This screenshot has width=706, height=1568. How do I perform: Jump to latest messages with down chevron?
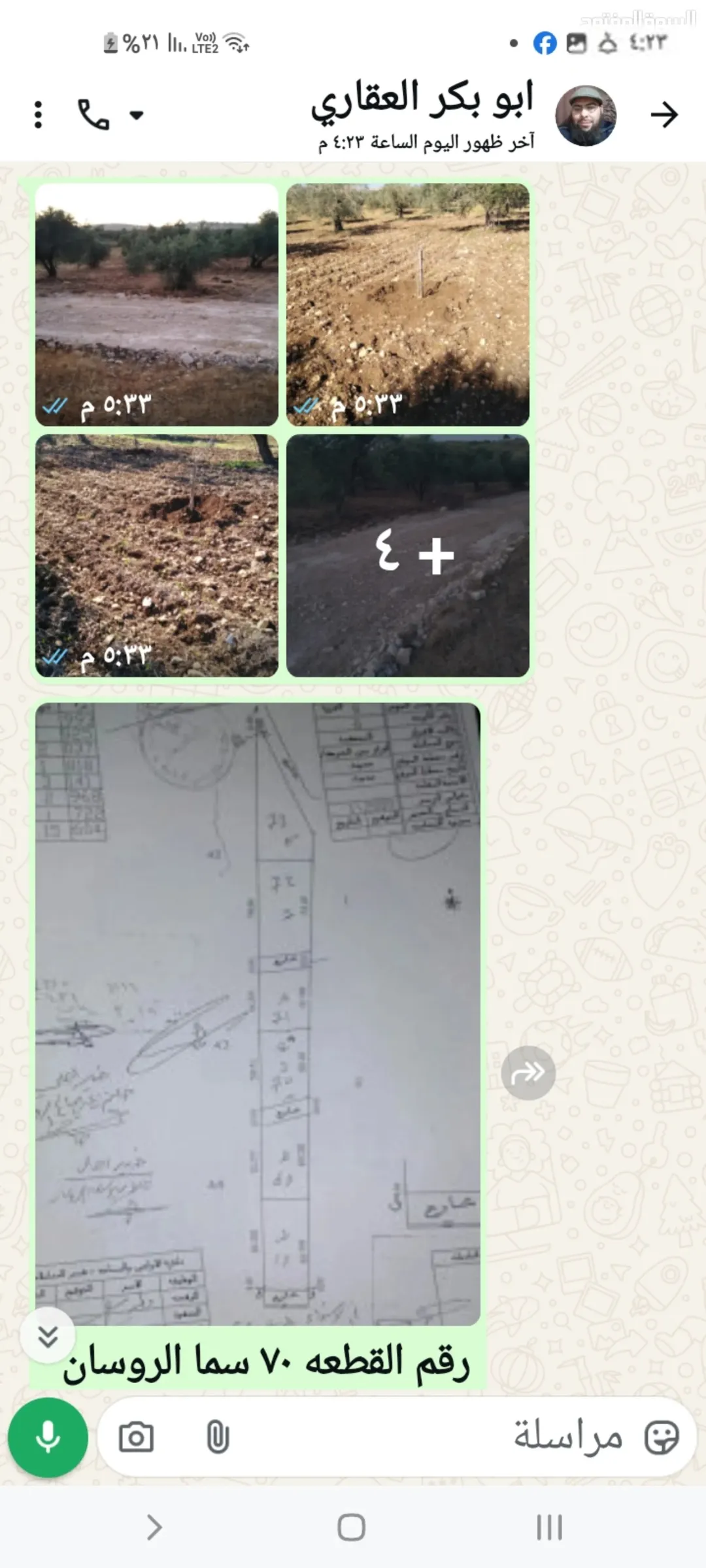pyautogui.click(x=48, y=1335)
